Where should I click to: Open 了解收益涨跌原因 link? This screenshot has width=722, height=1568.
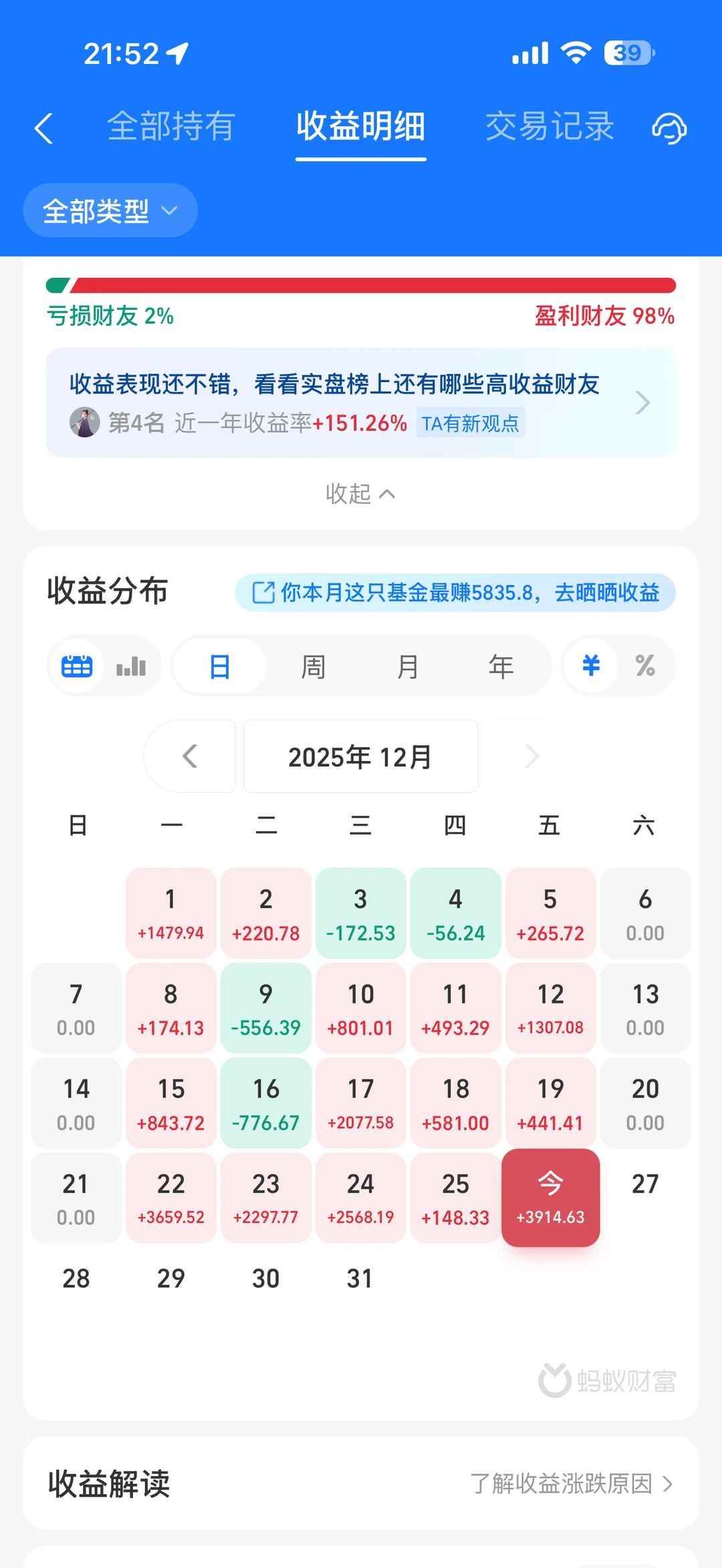[572, 1484]
